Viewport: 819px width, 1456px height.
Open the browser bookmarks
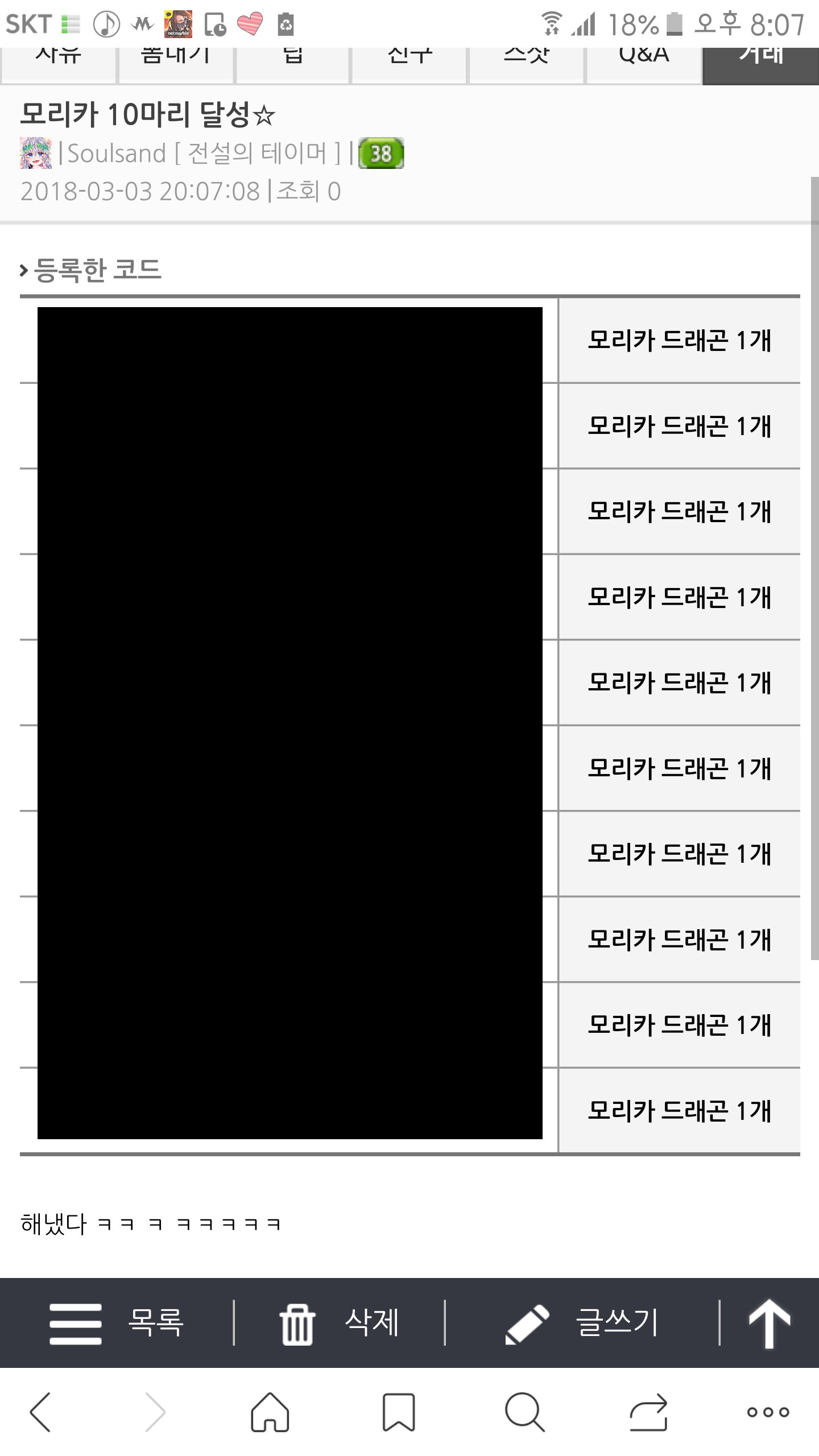[398, 1412]
